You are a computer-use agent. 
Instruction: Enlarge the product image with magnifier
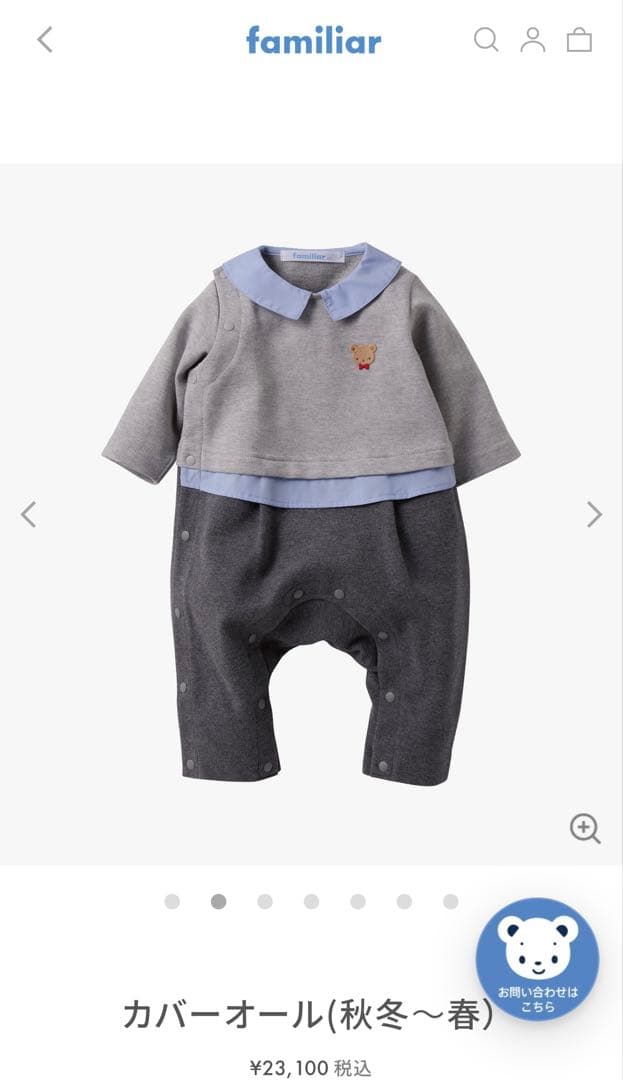coord(585,828)
